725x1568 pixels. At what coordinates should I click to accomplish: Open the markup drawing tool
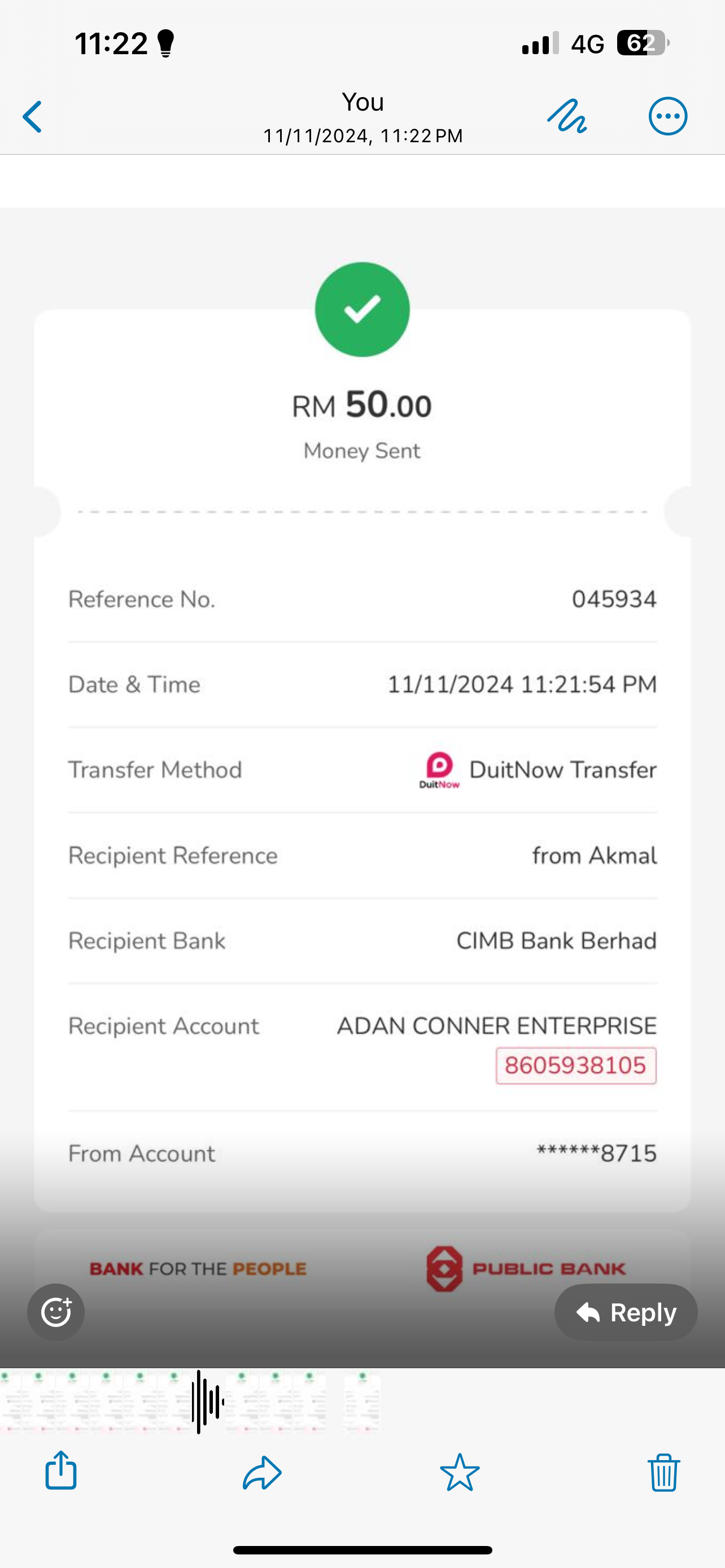pos(567,116)
